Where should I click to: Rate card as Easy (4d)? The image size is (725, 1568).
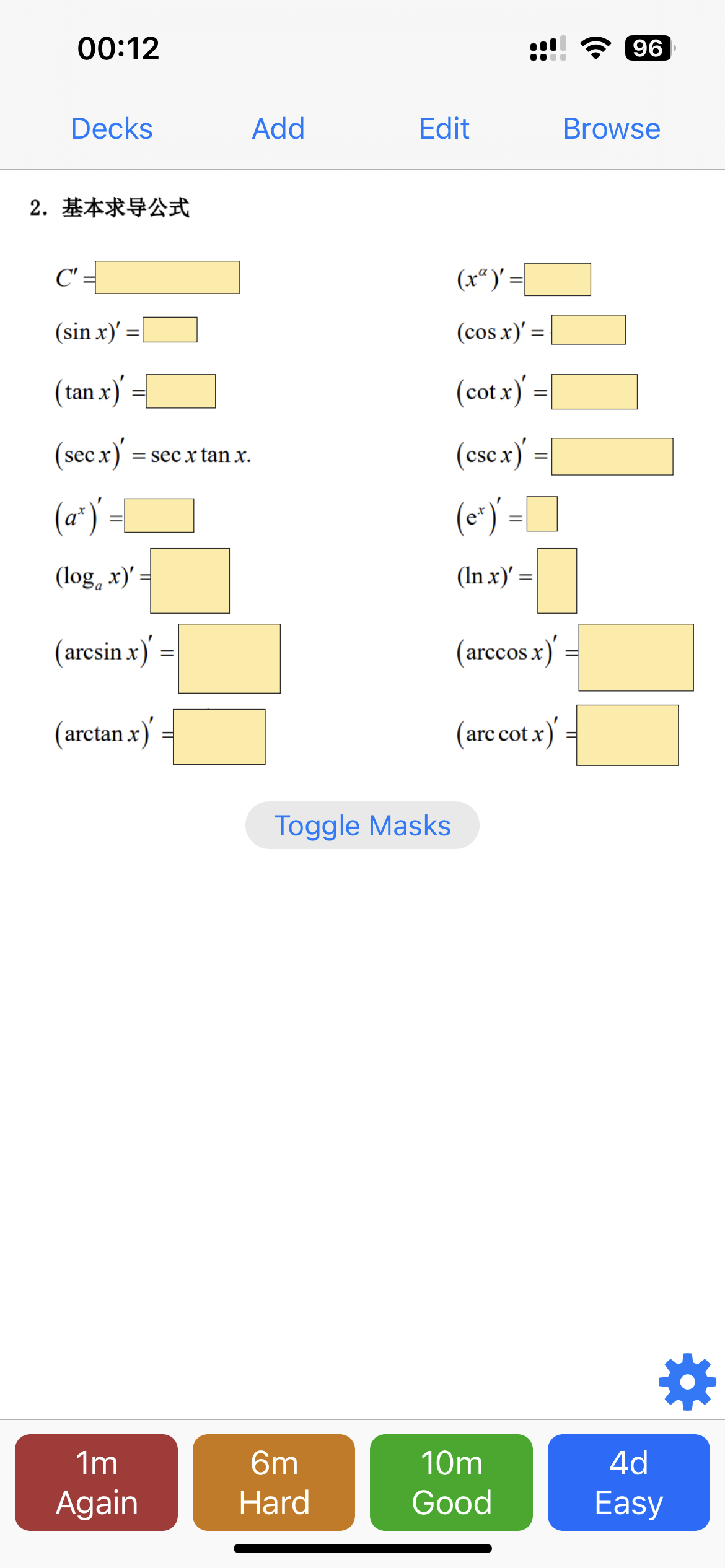tap(629, 1482)
